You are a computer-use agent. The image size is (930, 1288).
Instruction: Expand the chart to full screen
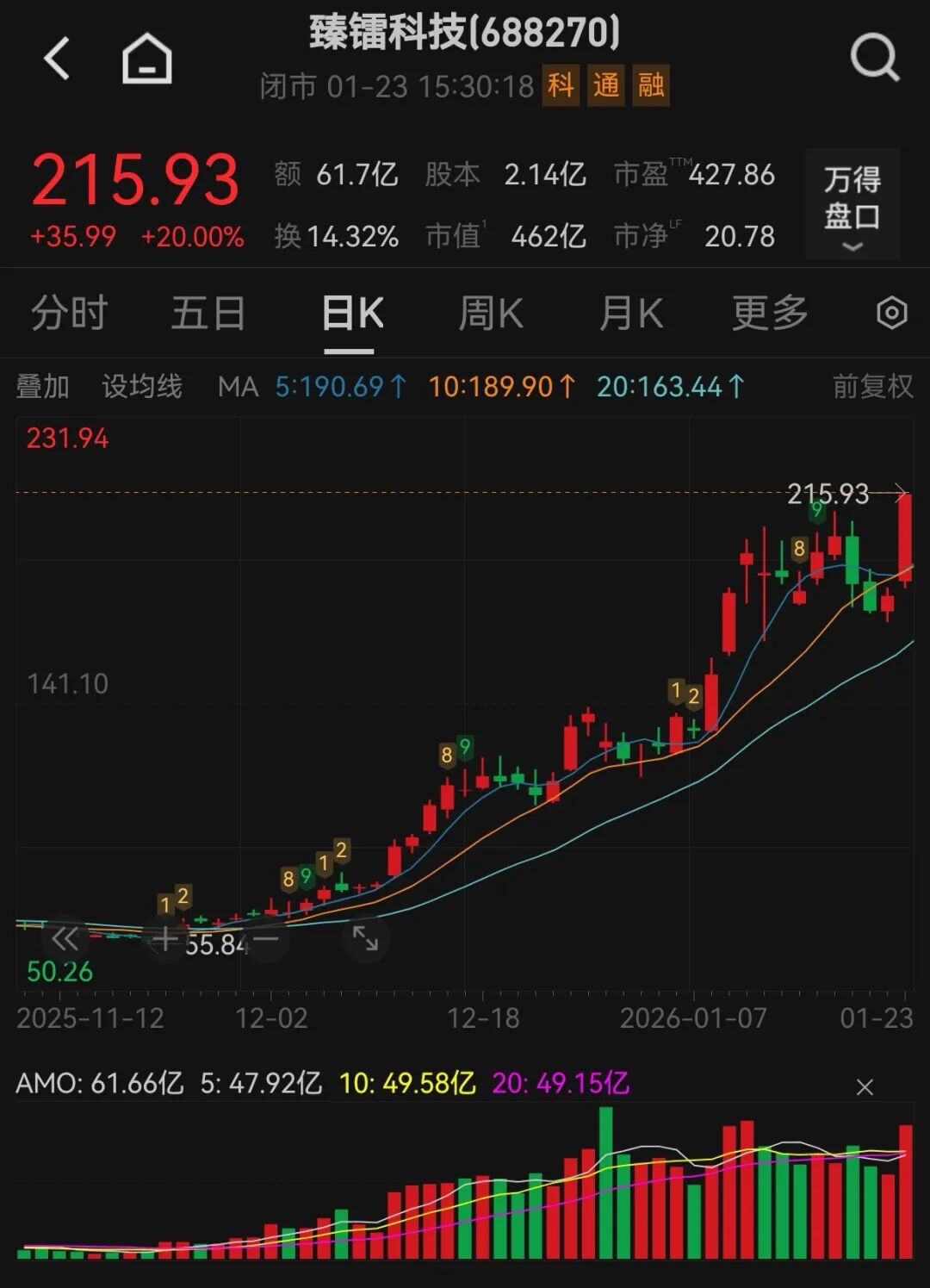[x=365, y=938]
